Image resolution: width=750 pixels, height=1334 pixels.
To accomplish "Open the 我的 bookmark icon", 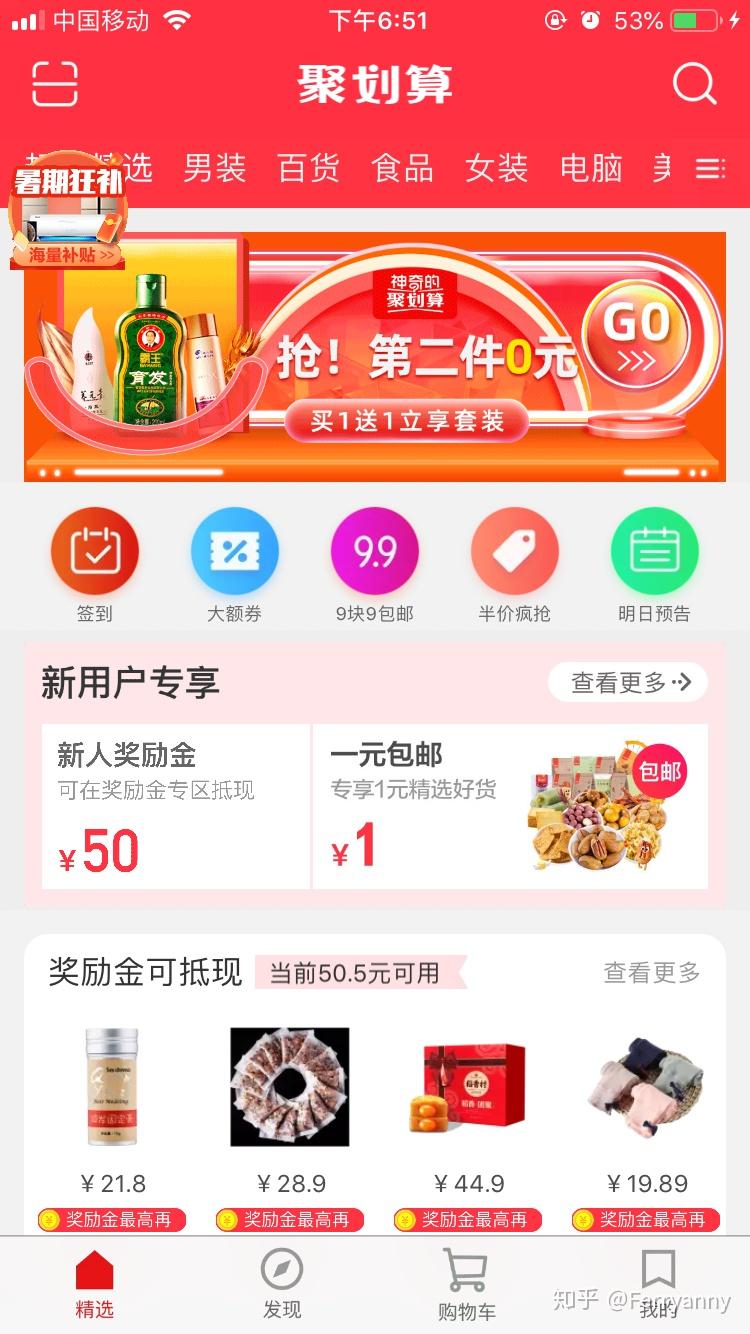I will click(x=655, y=1273).
